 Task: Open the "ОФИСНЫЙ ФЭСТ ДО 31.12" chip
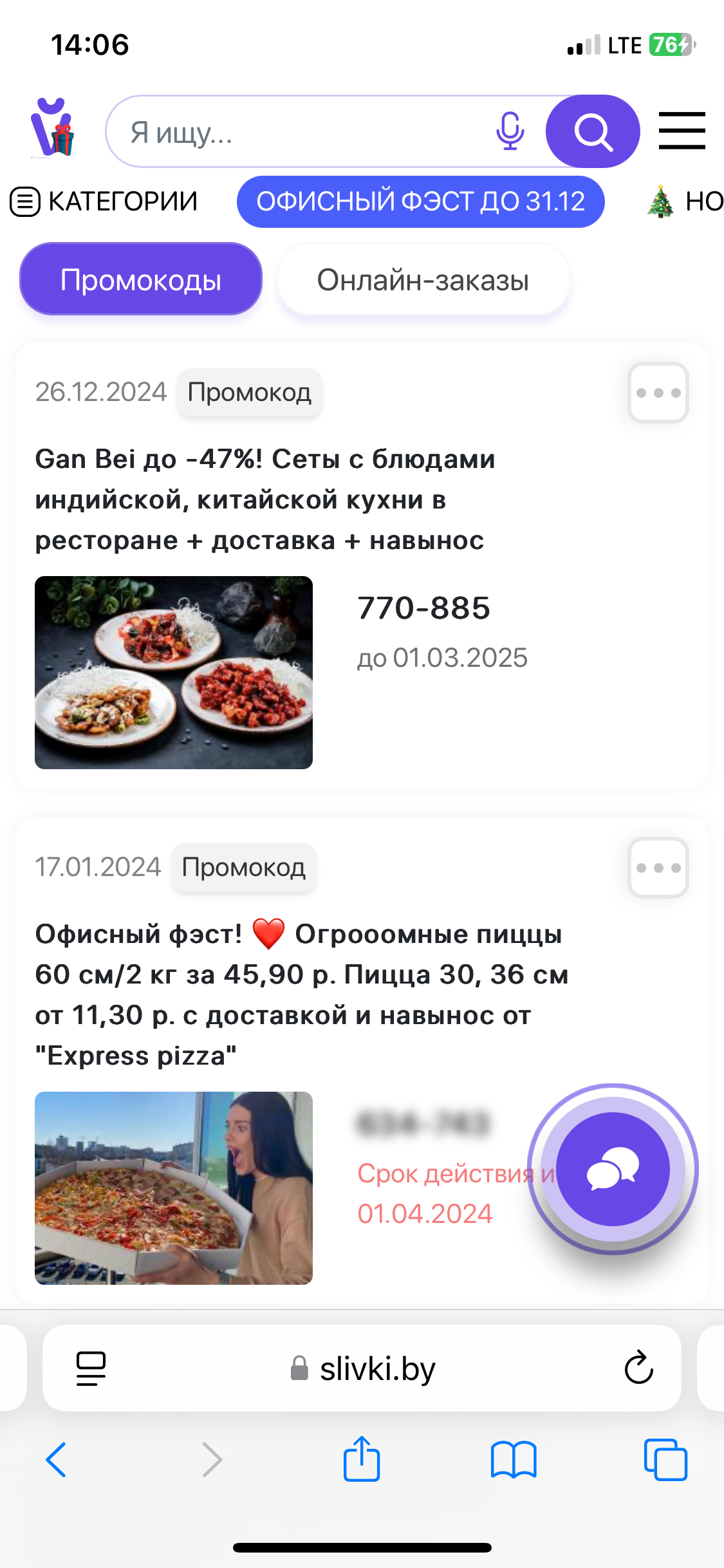coord(420,201)
